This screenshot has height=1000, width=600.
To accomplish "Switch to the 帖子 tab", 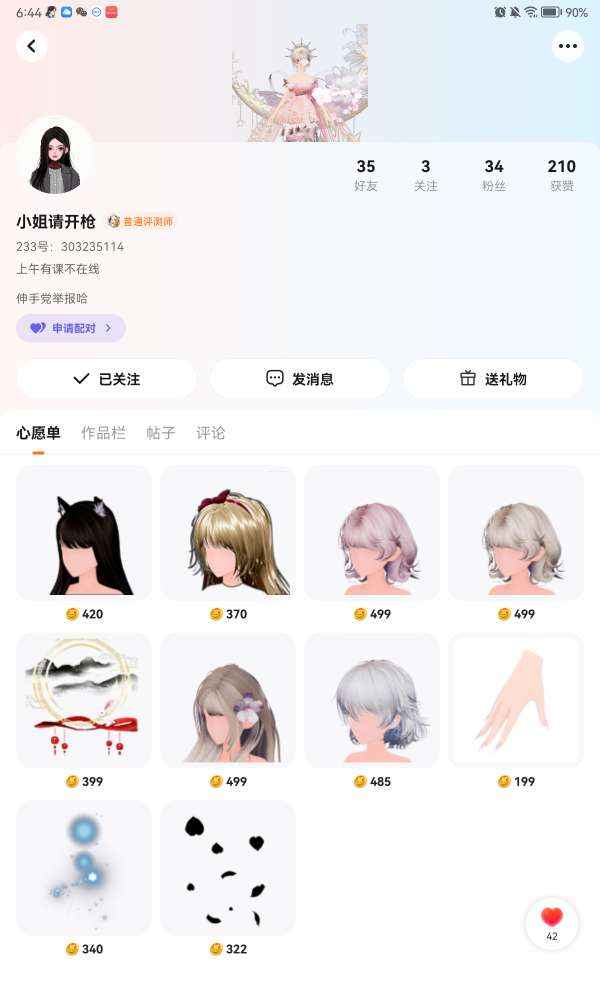I will coord(161,433).
